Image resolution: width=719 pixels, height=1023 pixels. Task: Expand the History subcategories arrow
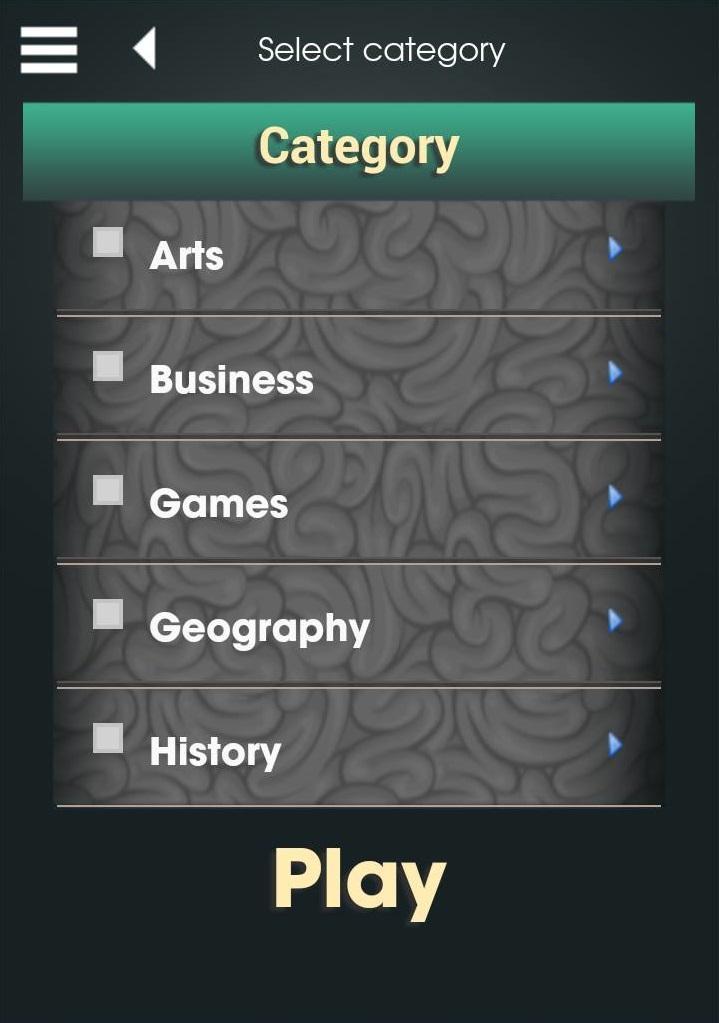click(615, 745)
